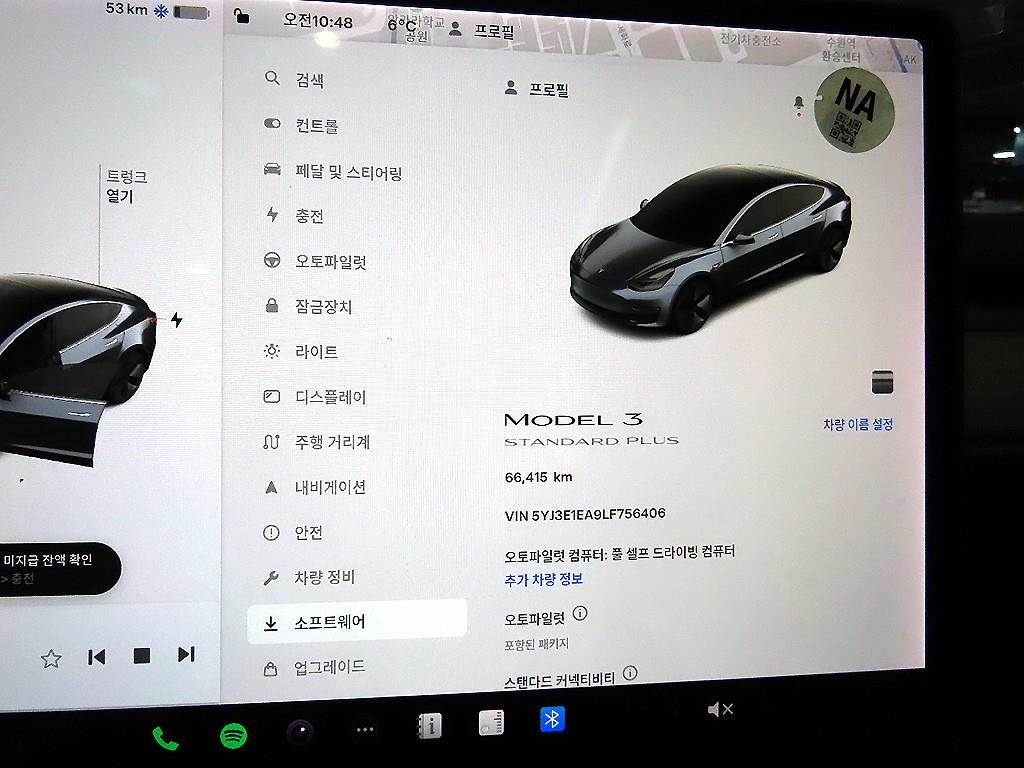Open 차량 정비 service menu
The height and width of the screenshot is (768, 1024).
324,578
